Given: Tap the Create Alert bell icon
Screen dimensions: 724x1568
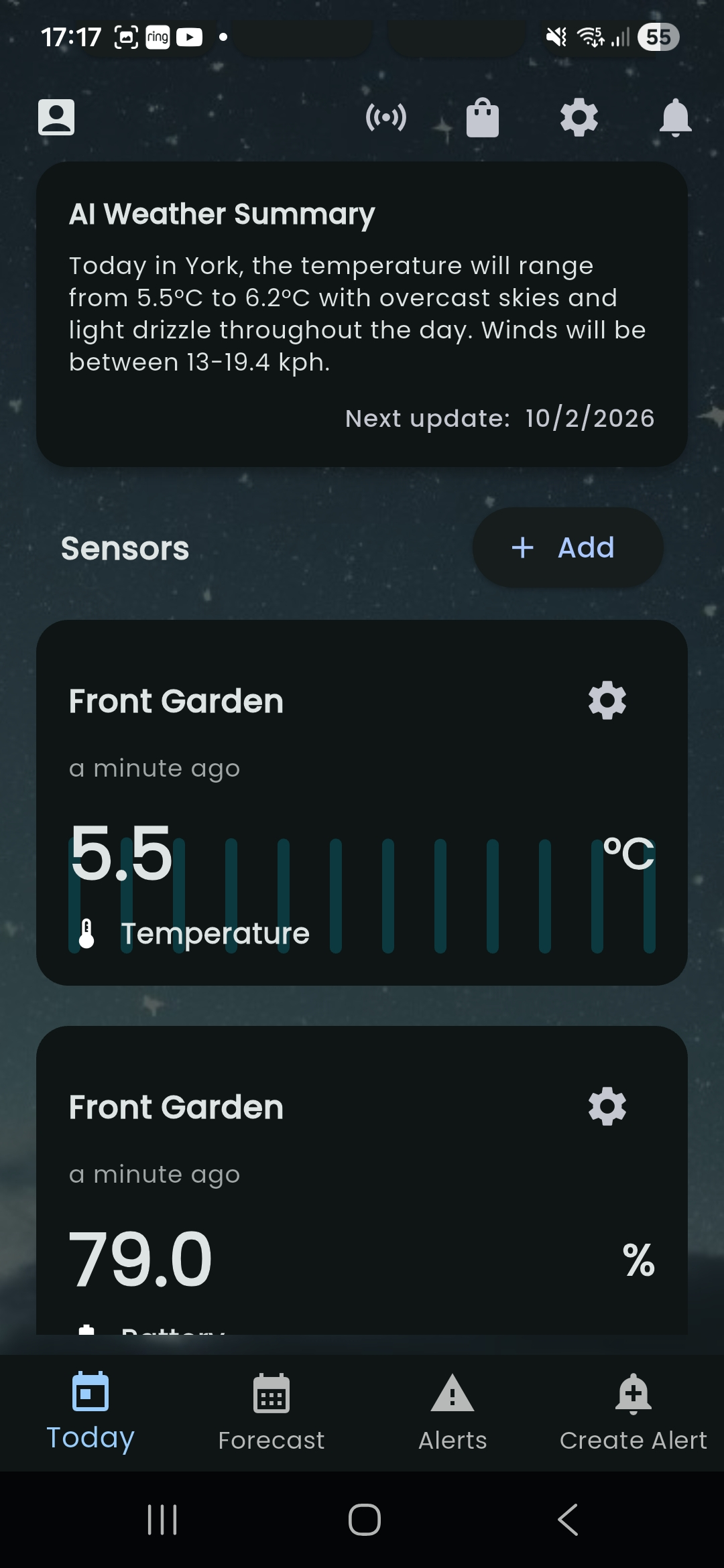Looking at the screenshot, I should [633, 1394].
